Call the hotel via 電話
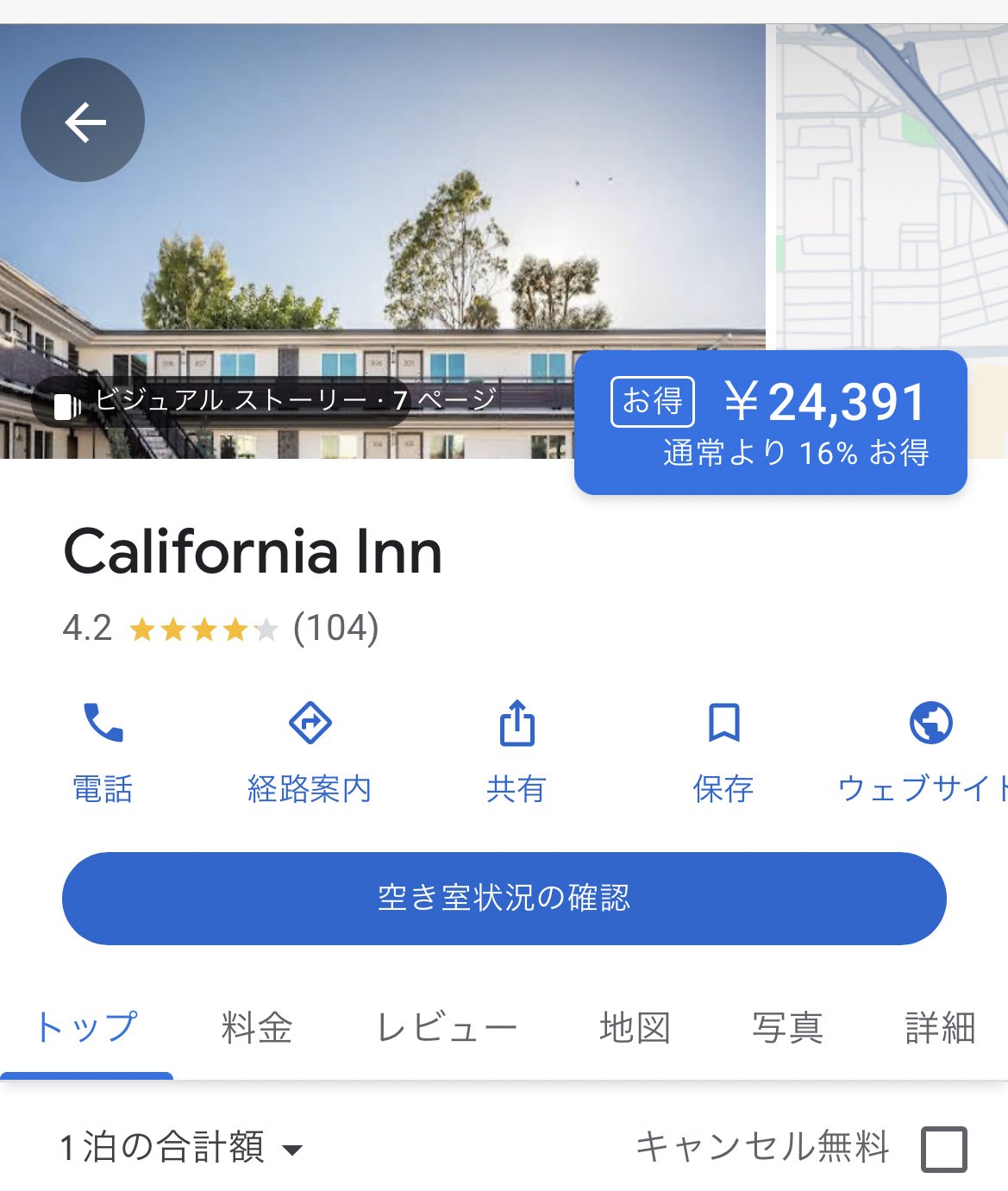Viewport: 1008px width, 1191px height. point(103,750)
